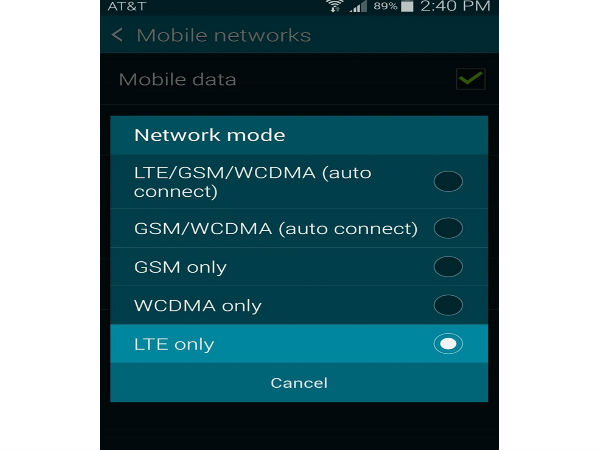Toggle the Mobile data checkbox

pos(470,79)
